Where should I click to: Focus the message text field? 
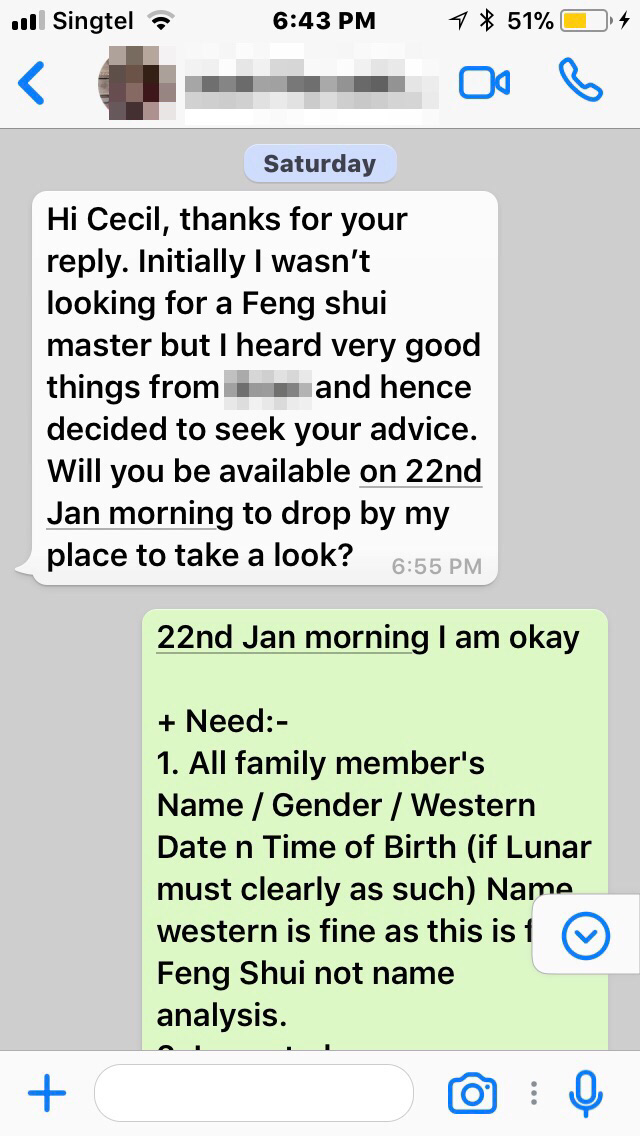tap(253, 1093)
